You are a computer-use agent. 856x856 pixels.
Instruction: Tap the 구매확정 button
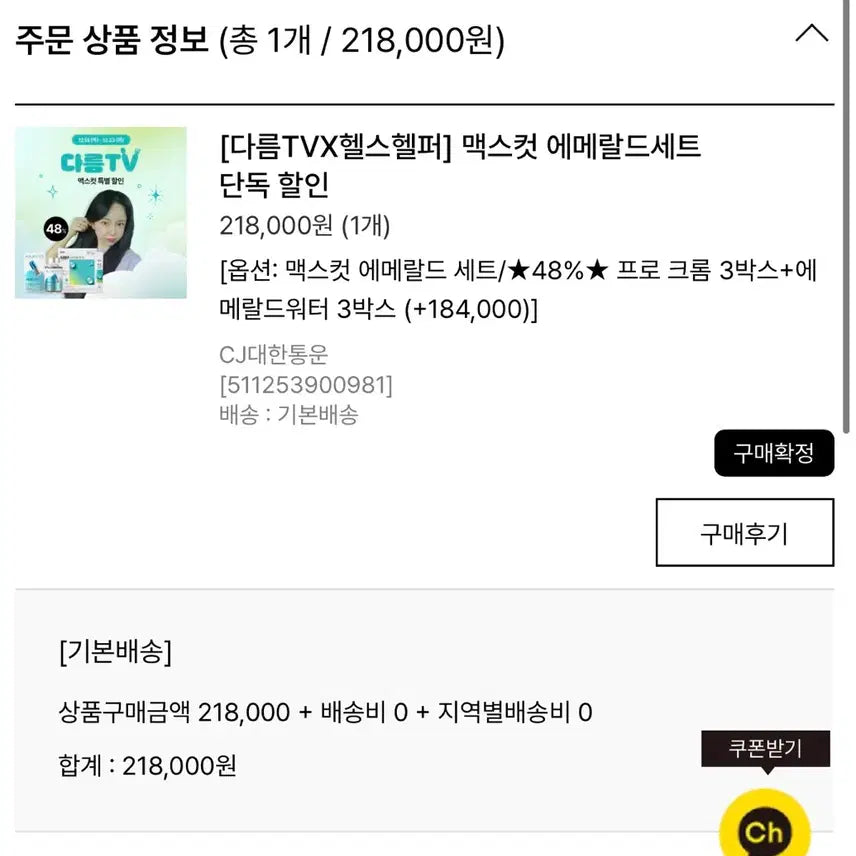click(773, 454)
